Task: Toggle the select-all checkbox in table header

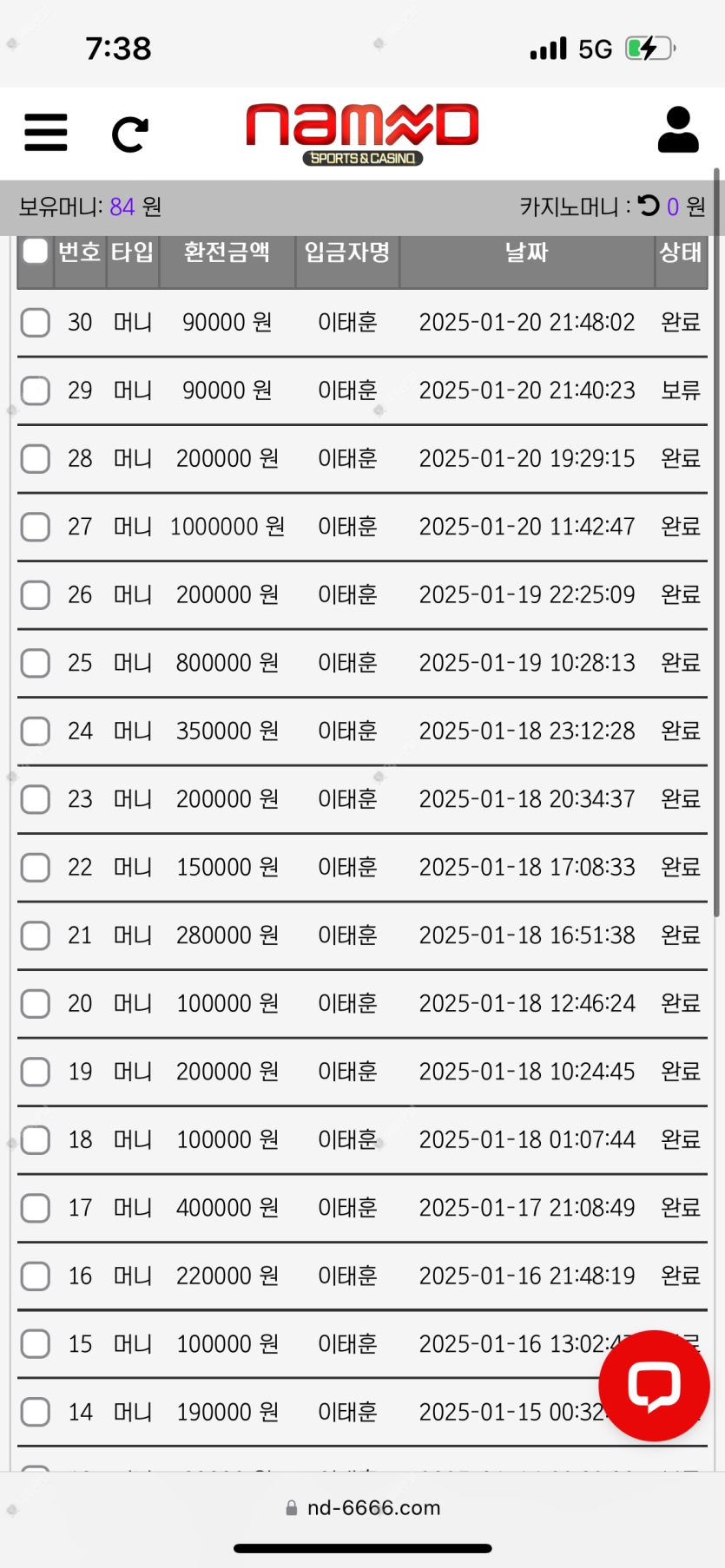Action: [36, 251]
